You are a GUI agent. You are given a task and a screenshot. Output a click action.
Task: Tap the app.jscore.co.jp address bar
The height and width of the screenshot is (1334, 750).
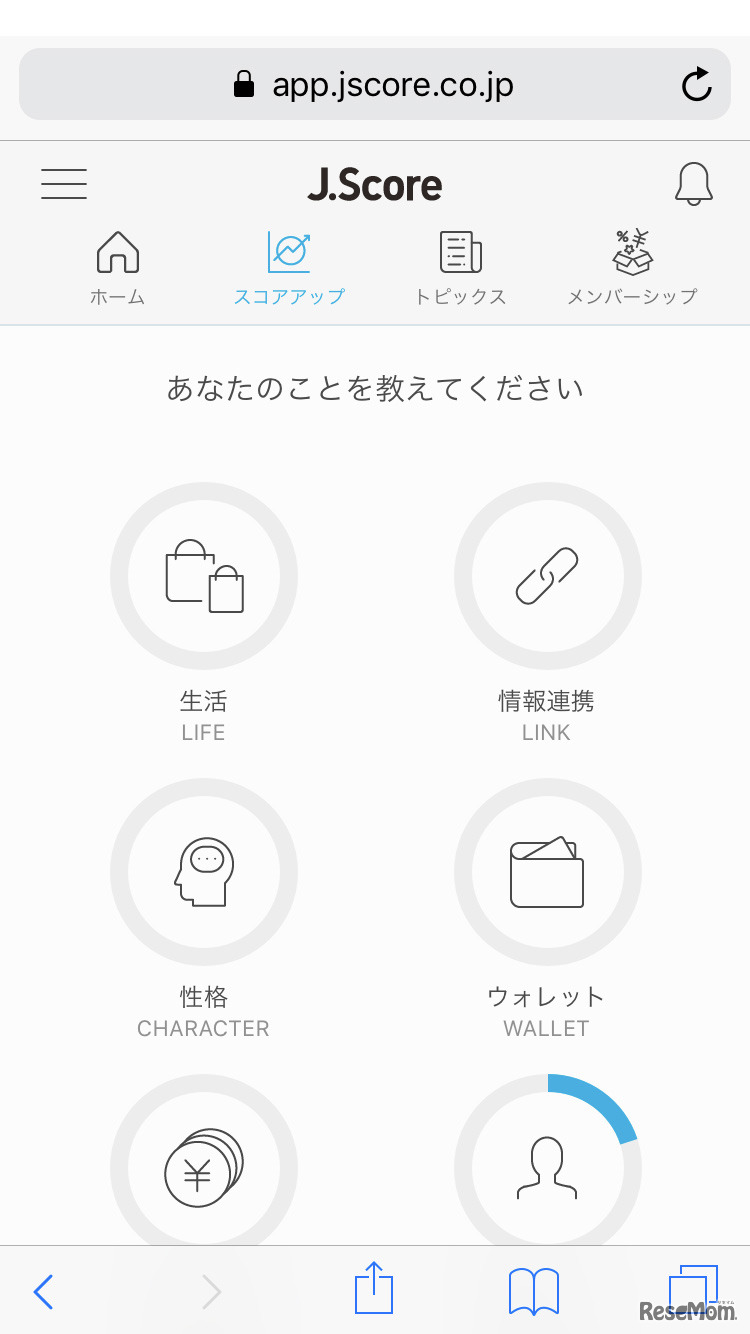(375, 85)
